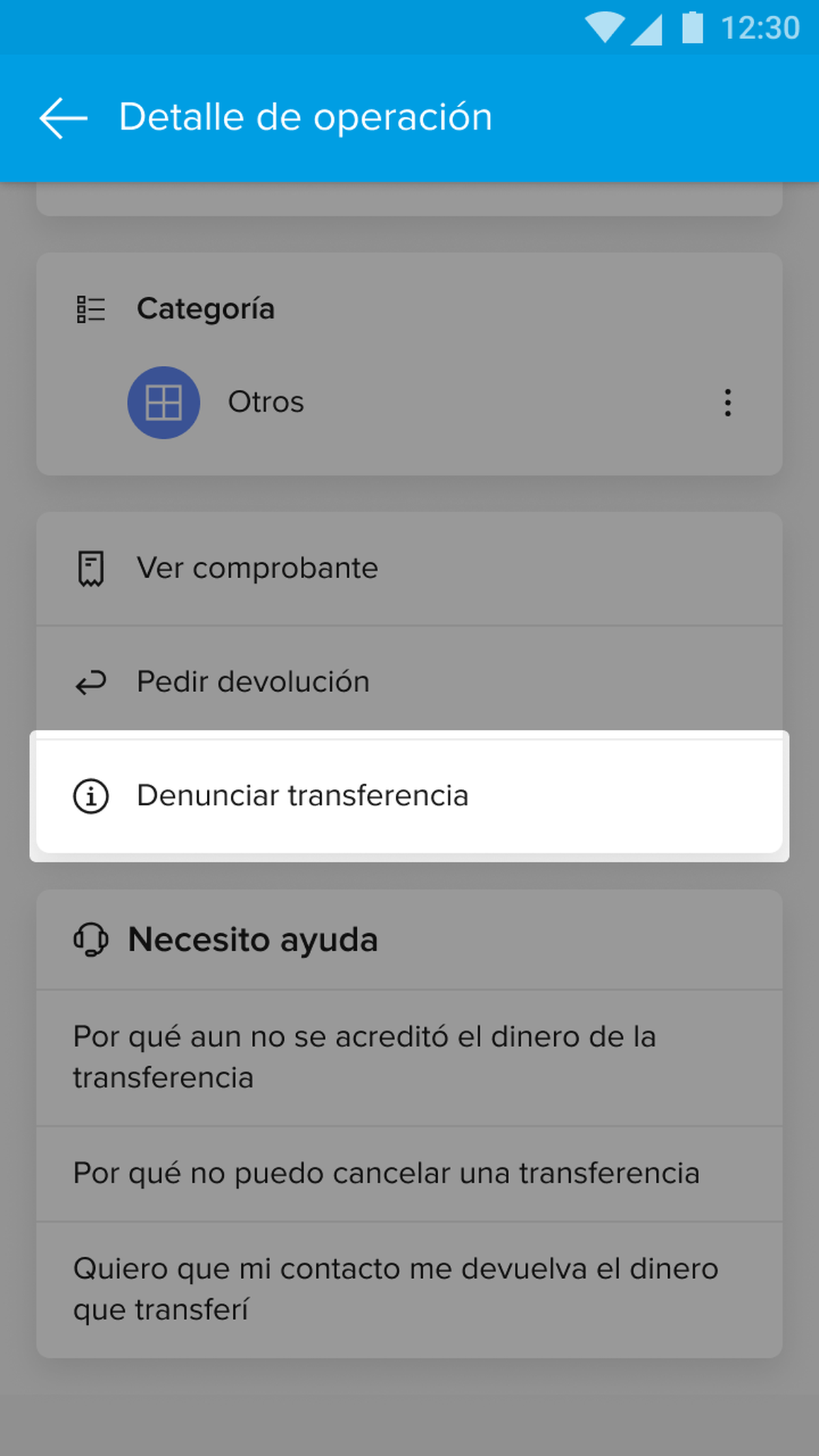
Task: View why I can't cancel a transfer
Action: pyautogui.click(x=408, y=1173)
